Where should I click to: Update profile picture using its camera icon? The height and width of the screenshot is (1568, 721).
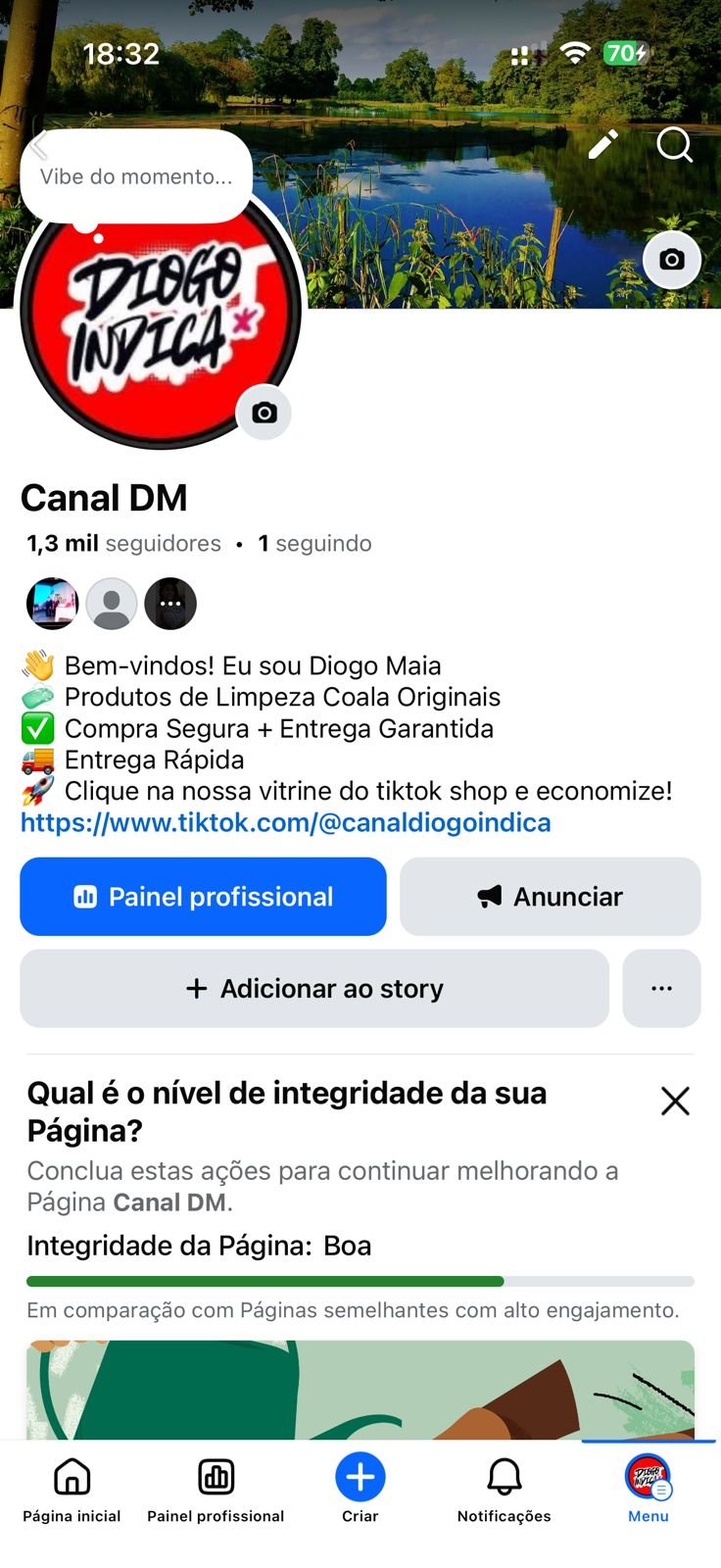point(264,413)
